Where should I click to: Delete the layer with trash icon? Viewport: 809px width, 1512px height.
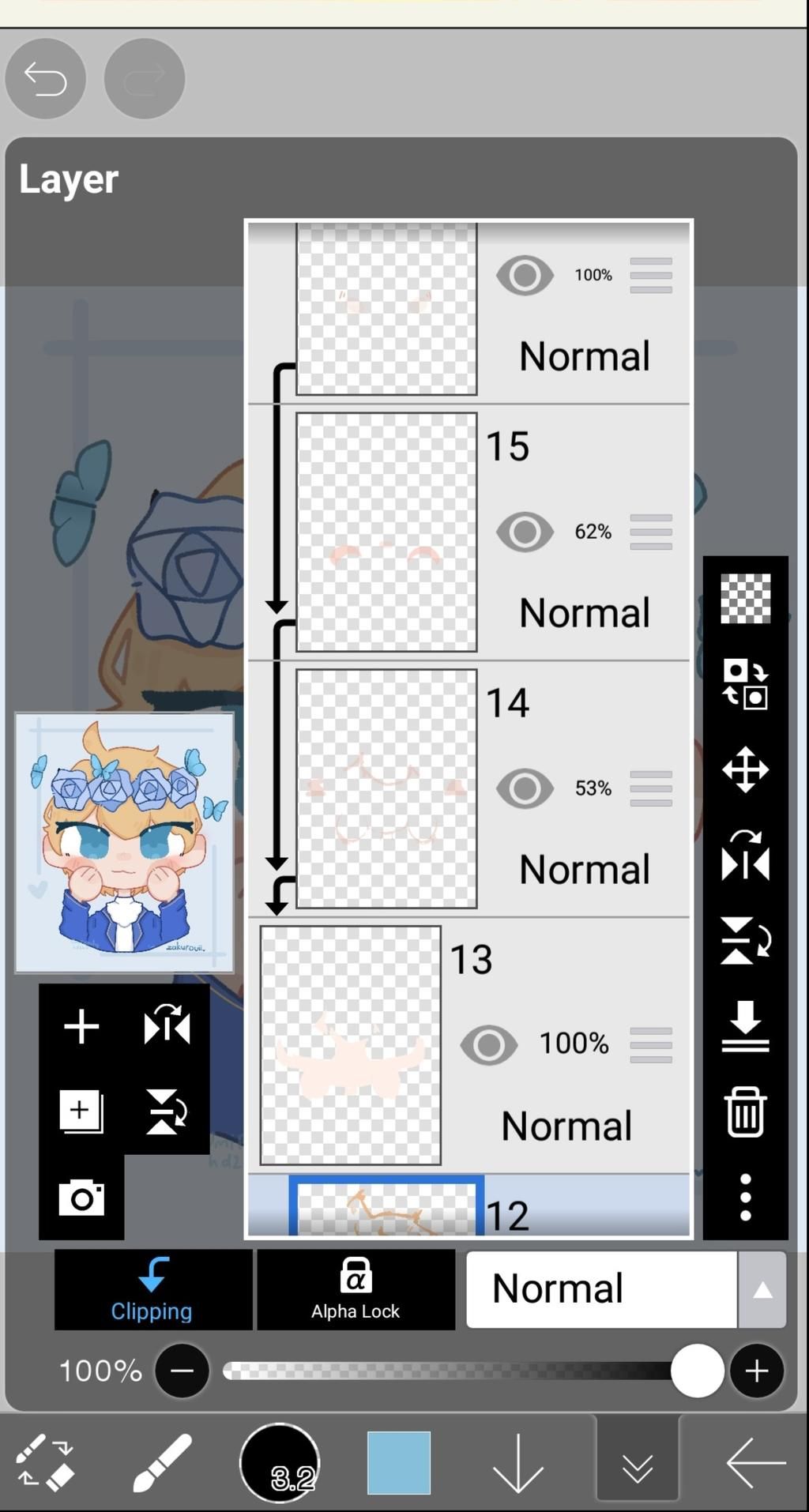[x=745, y=1111]
